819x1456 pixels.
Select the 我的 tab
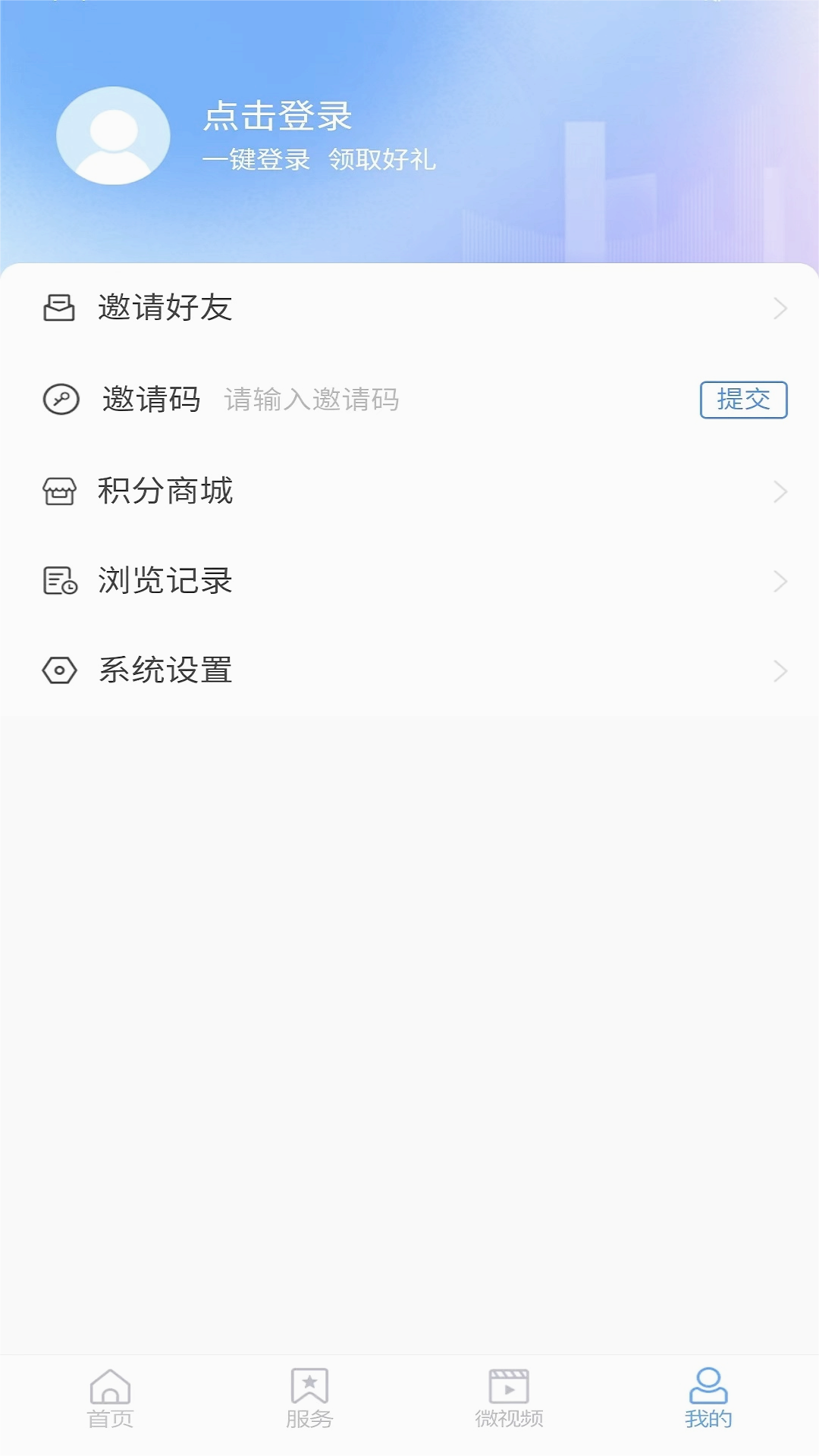(x=708, y=1399)
